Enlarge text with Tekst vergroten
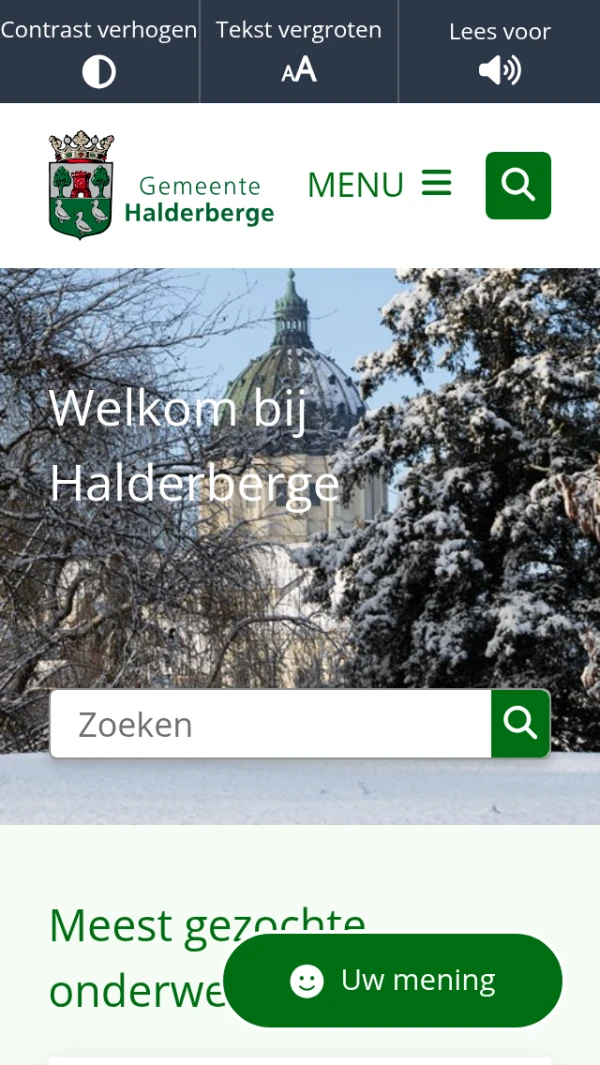 [x=299, y=52]
